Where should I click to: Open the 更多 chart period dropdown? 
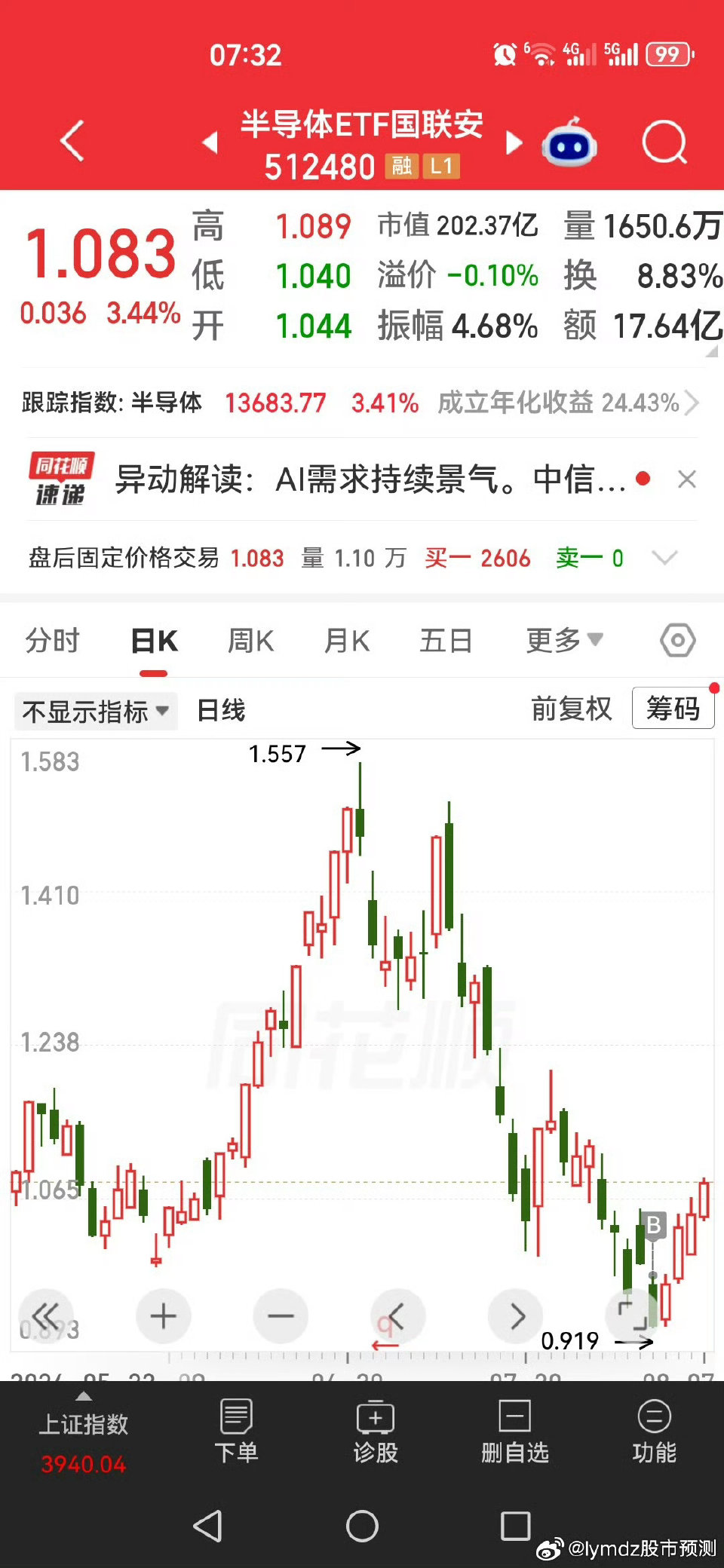565,641
